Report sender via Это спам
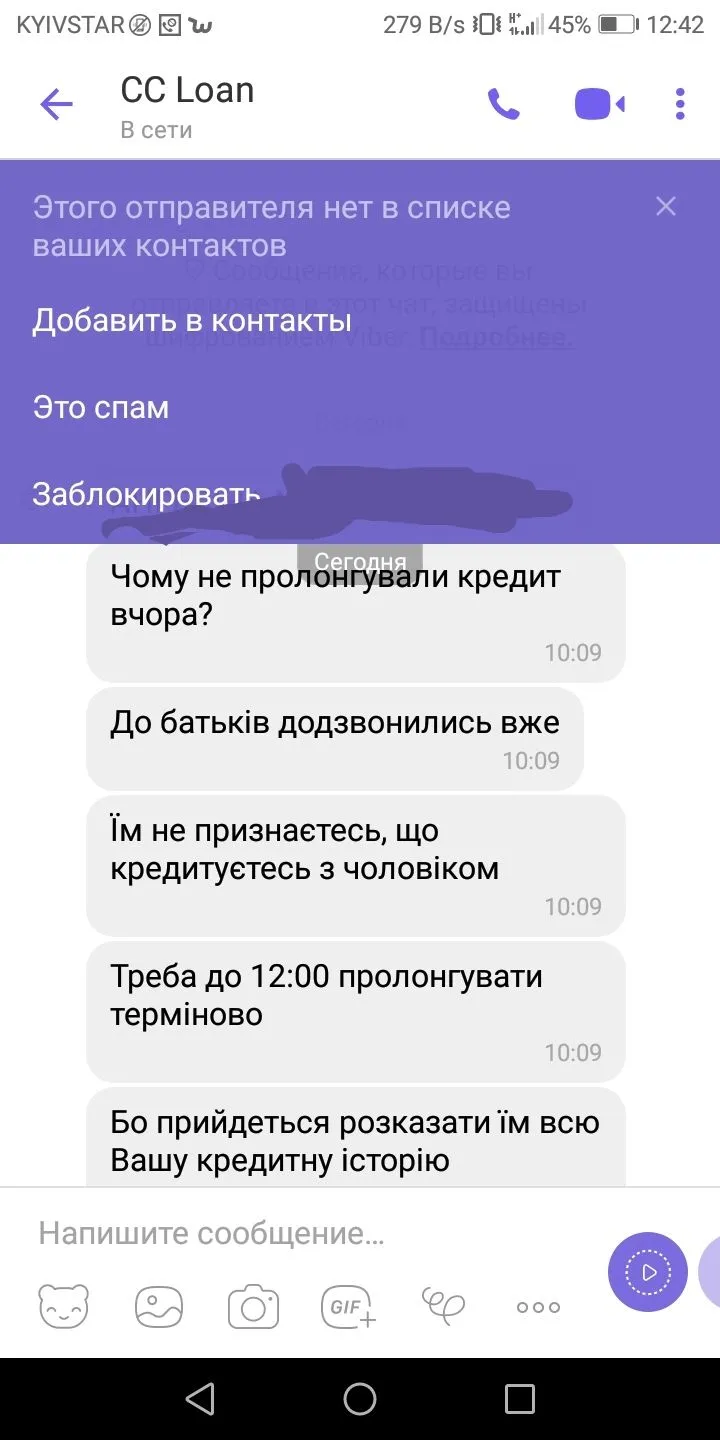 coord(101,408)
